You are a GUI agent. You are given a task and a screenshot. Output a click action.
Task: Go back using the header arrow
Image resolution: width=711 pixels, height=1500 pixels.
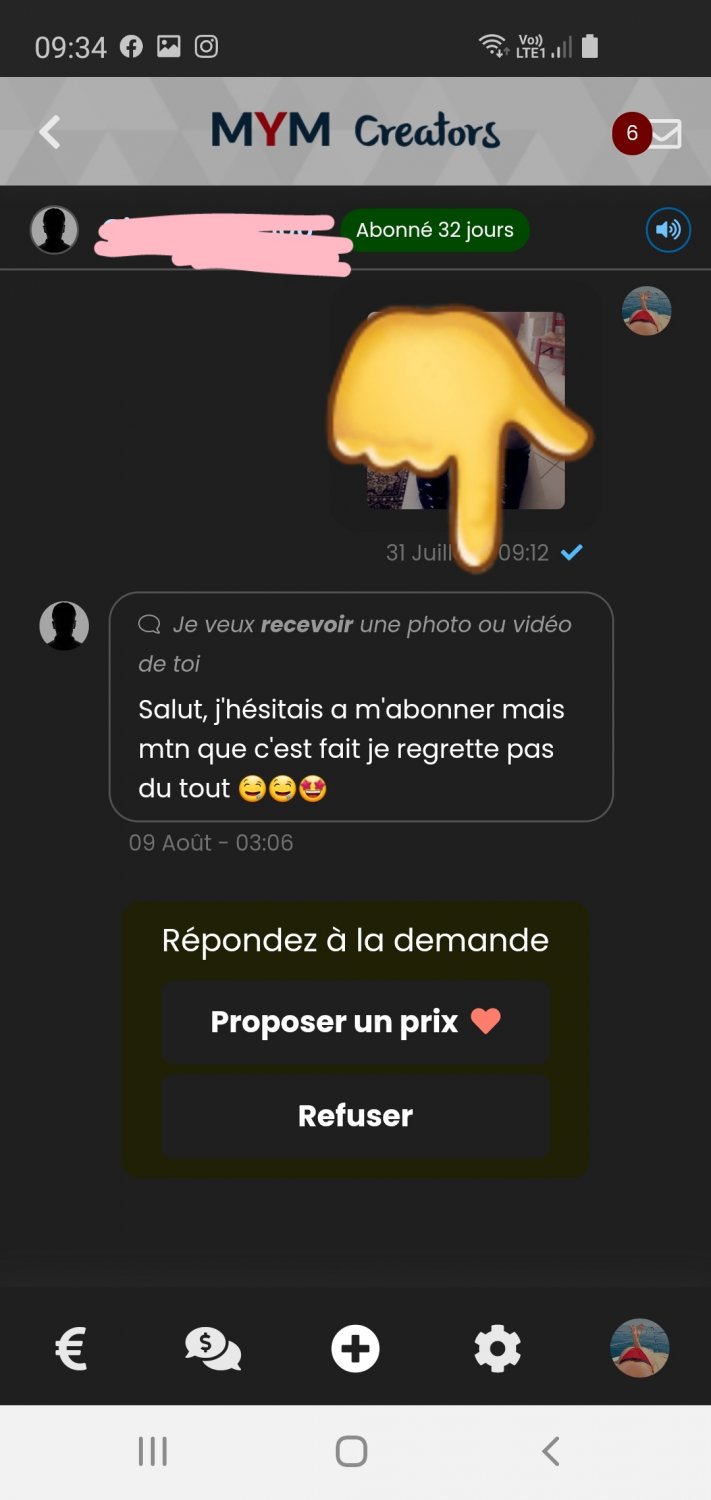[x=50, y=132]
